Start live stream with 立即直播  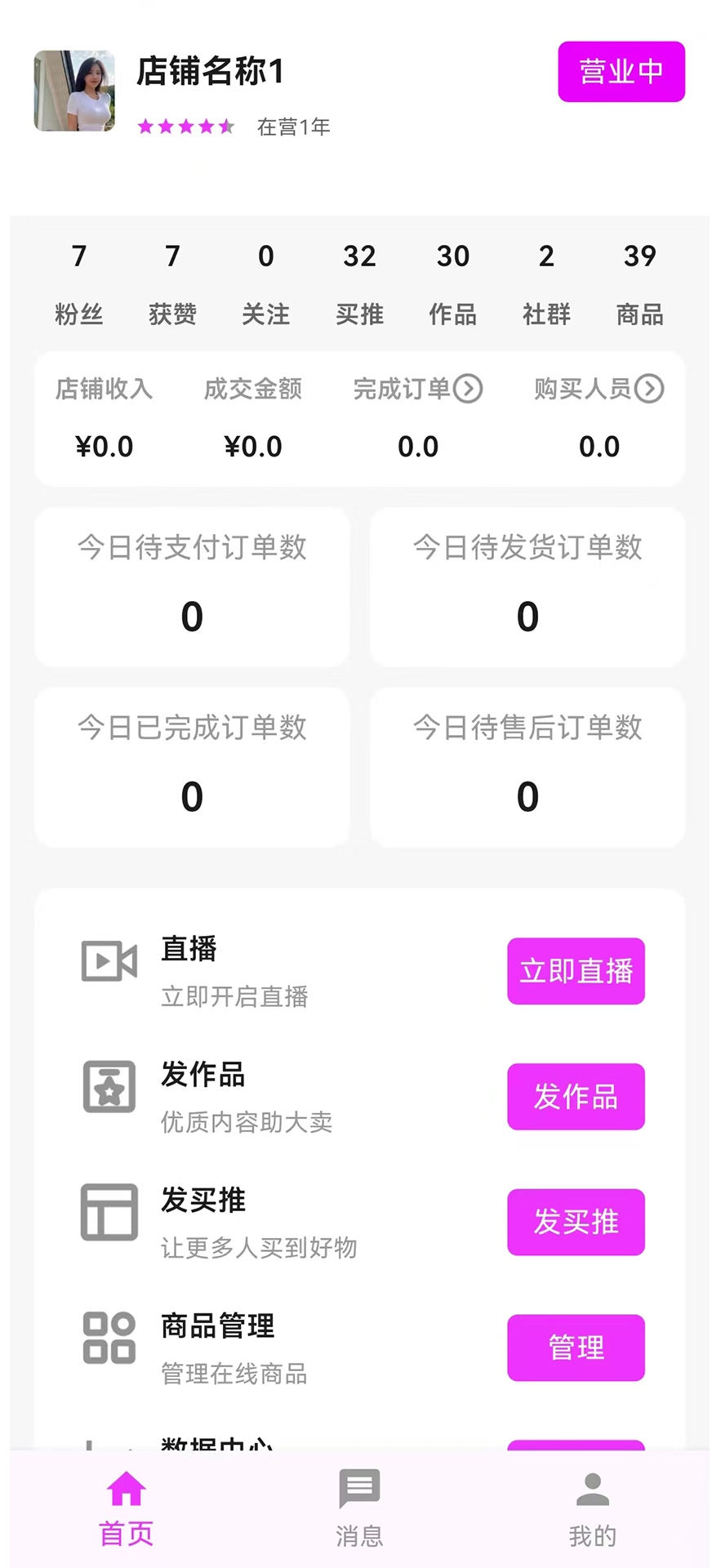tap(576, 971)
